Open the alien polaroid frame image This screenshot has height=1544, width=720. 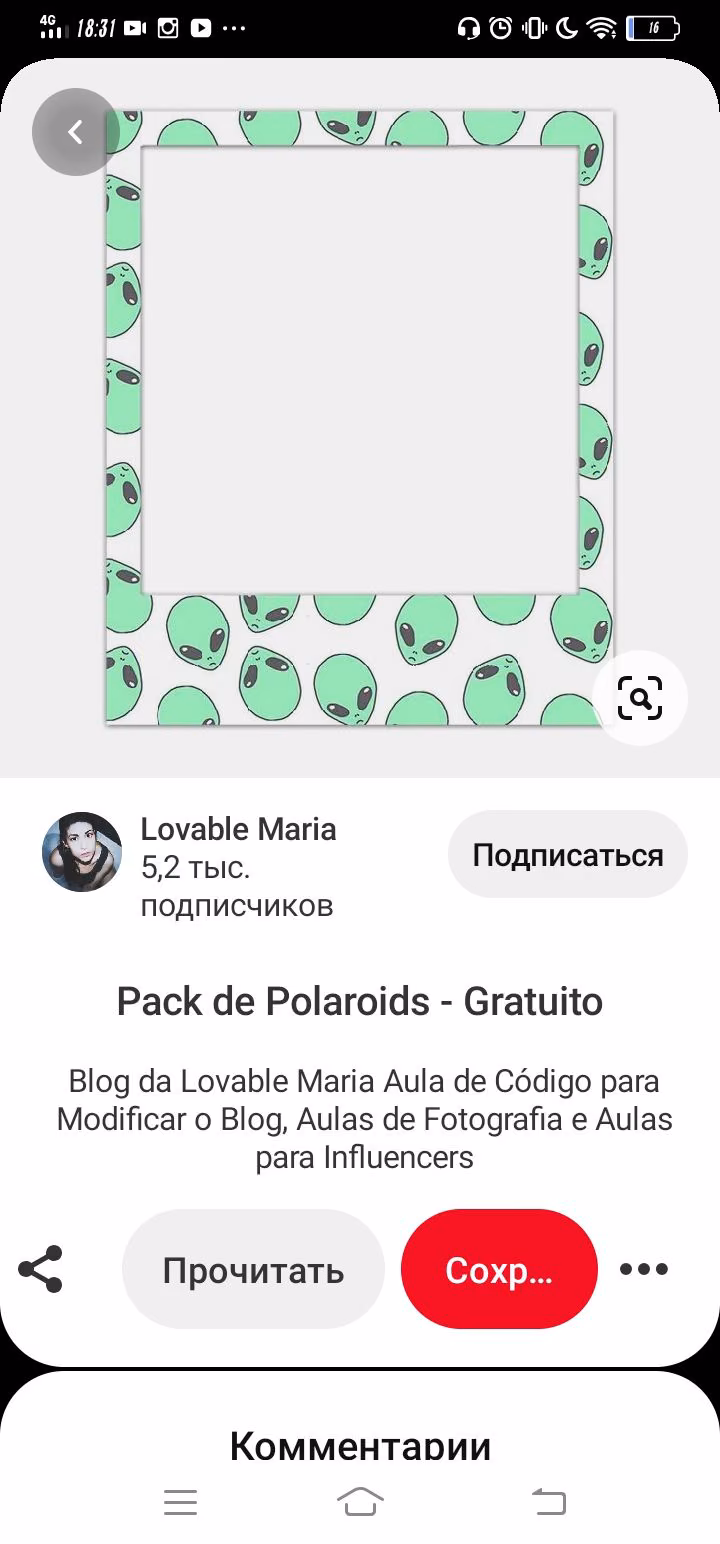tap(359, 417)
